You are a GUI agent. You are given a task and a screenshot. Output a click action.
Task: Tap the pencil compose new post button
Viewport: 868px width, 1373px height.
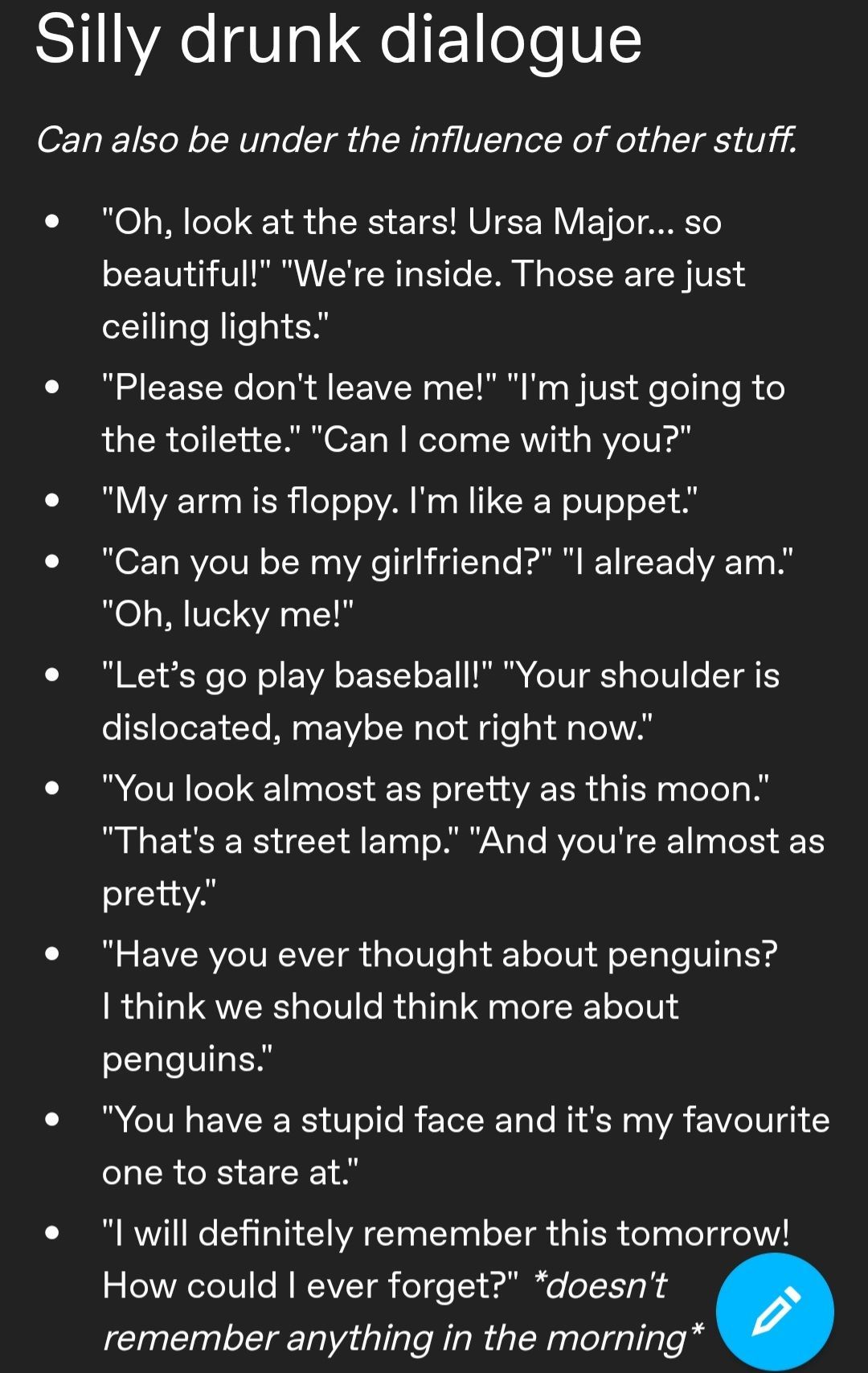click(774, 1311)
